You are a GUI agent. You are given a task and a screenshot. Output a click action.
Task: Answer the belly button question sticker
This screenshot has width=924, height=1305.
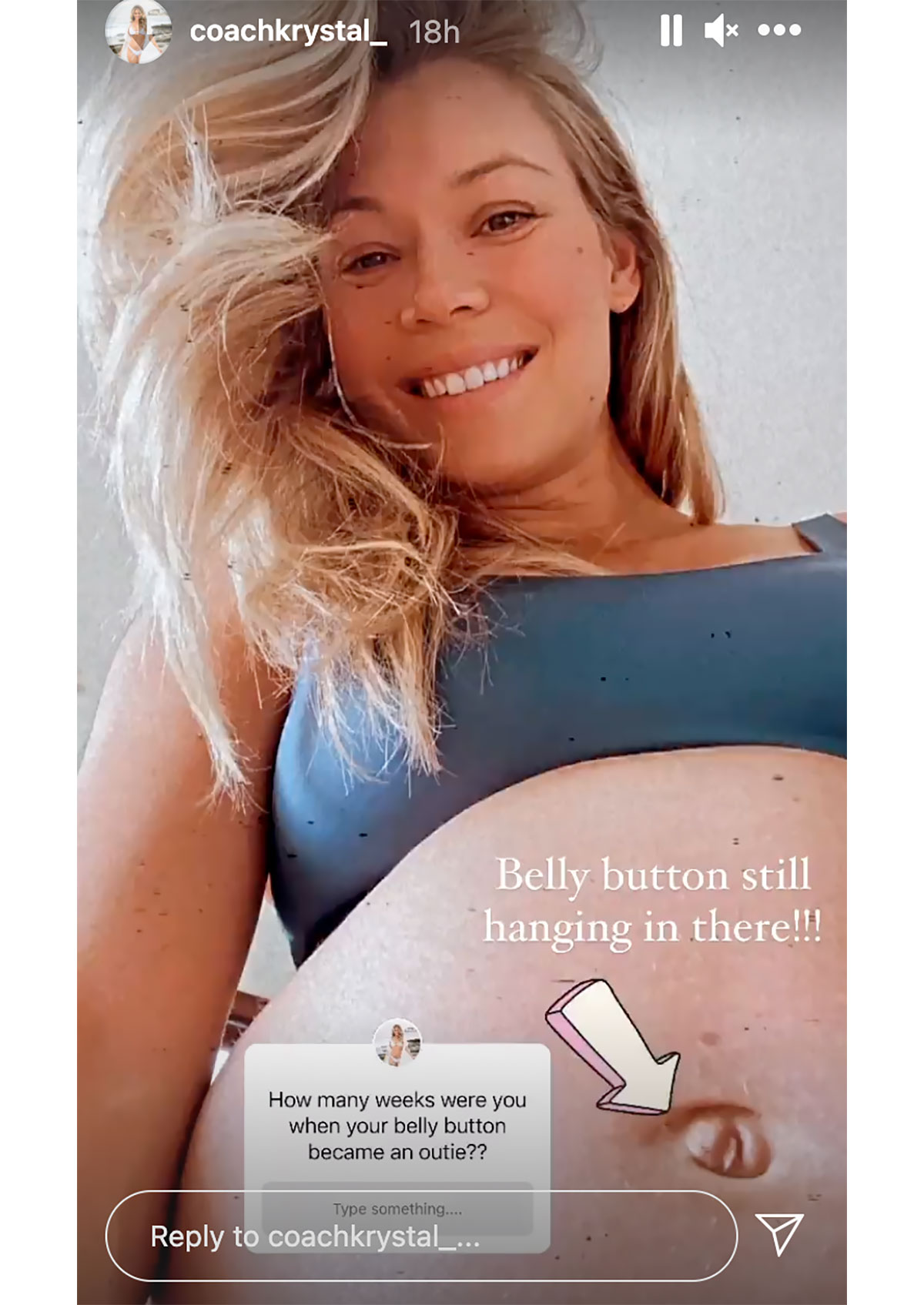point(397,1208)
